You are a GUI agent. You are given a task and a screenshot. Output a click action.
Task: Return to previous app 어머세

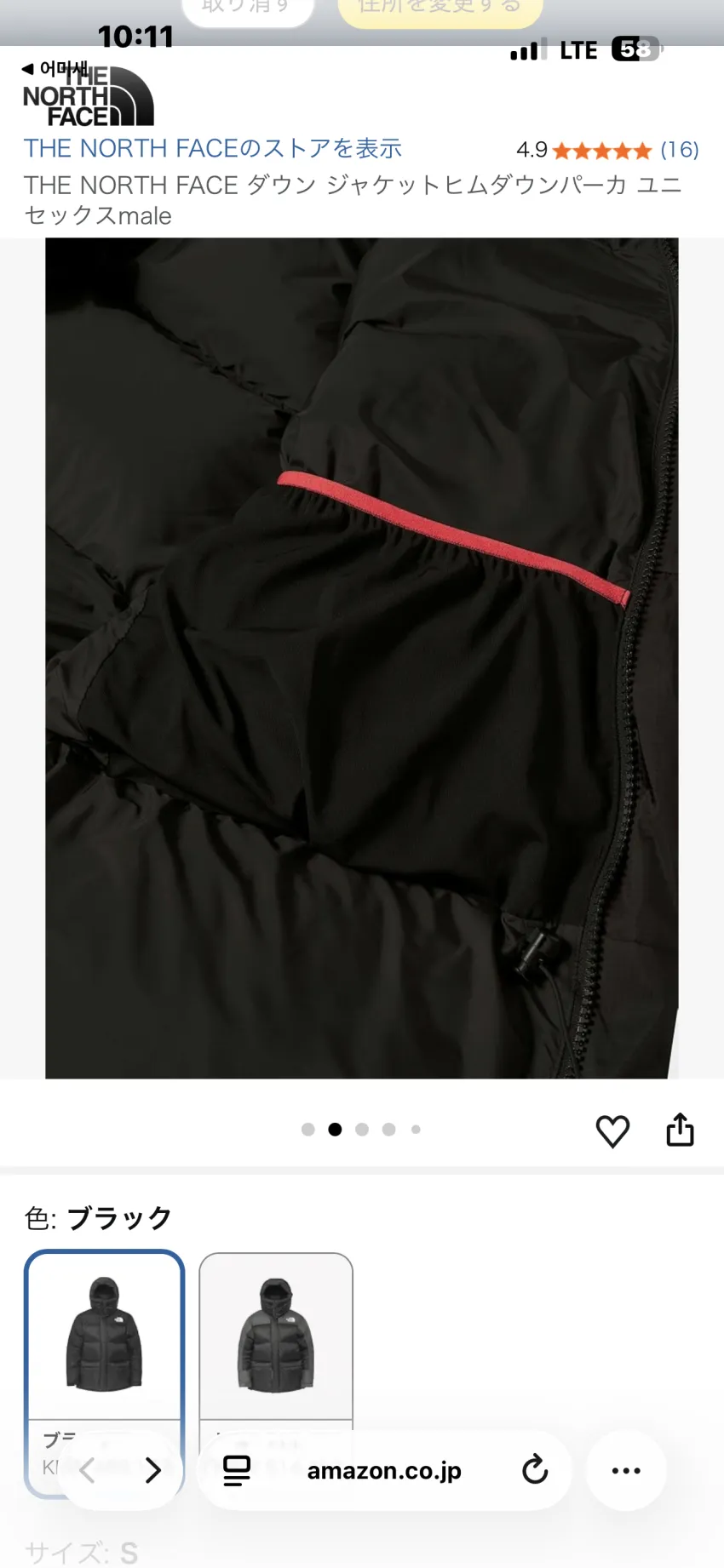point(55,68)
